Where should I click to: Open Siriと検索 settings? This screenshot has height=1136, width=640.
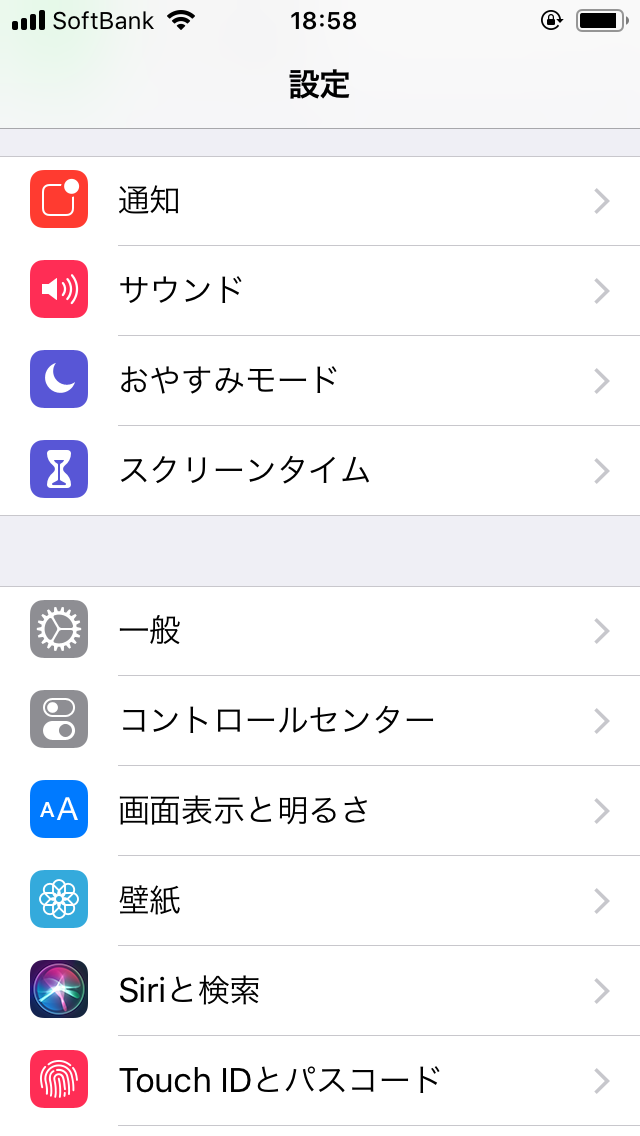click(x=320, y=991)
